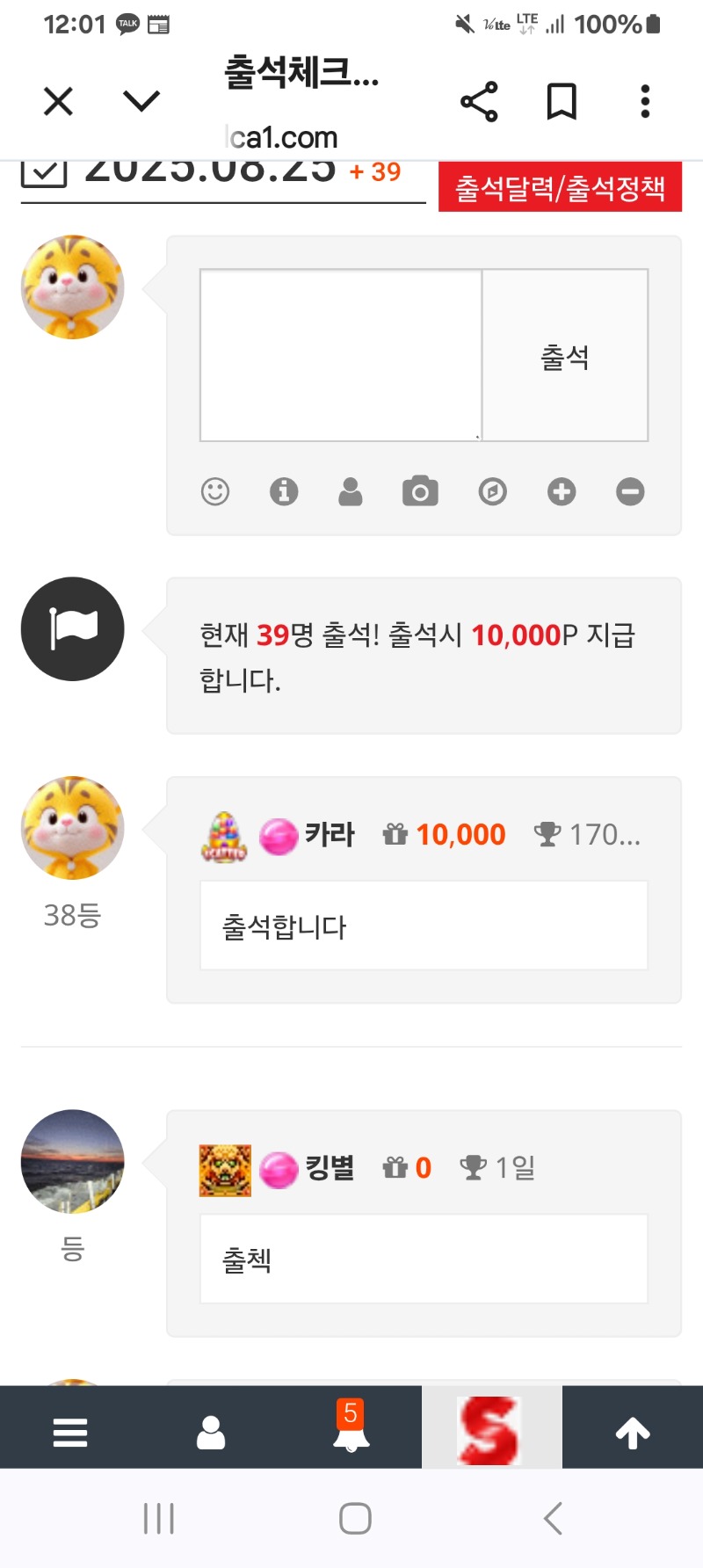Image resolution: width=703 pixels, height=1568 pixels.
Task: Expand the page dropdown chevron
Action: click(x=141, y=102)
